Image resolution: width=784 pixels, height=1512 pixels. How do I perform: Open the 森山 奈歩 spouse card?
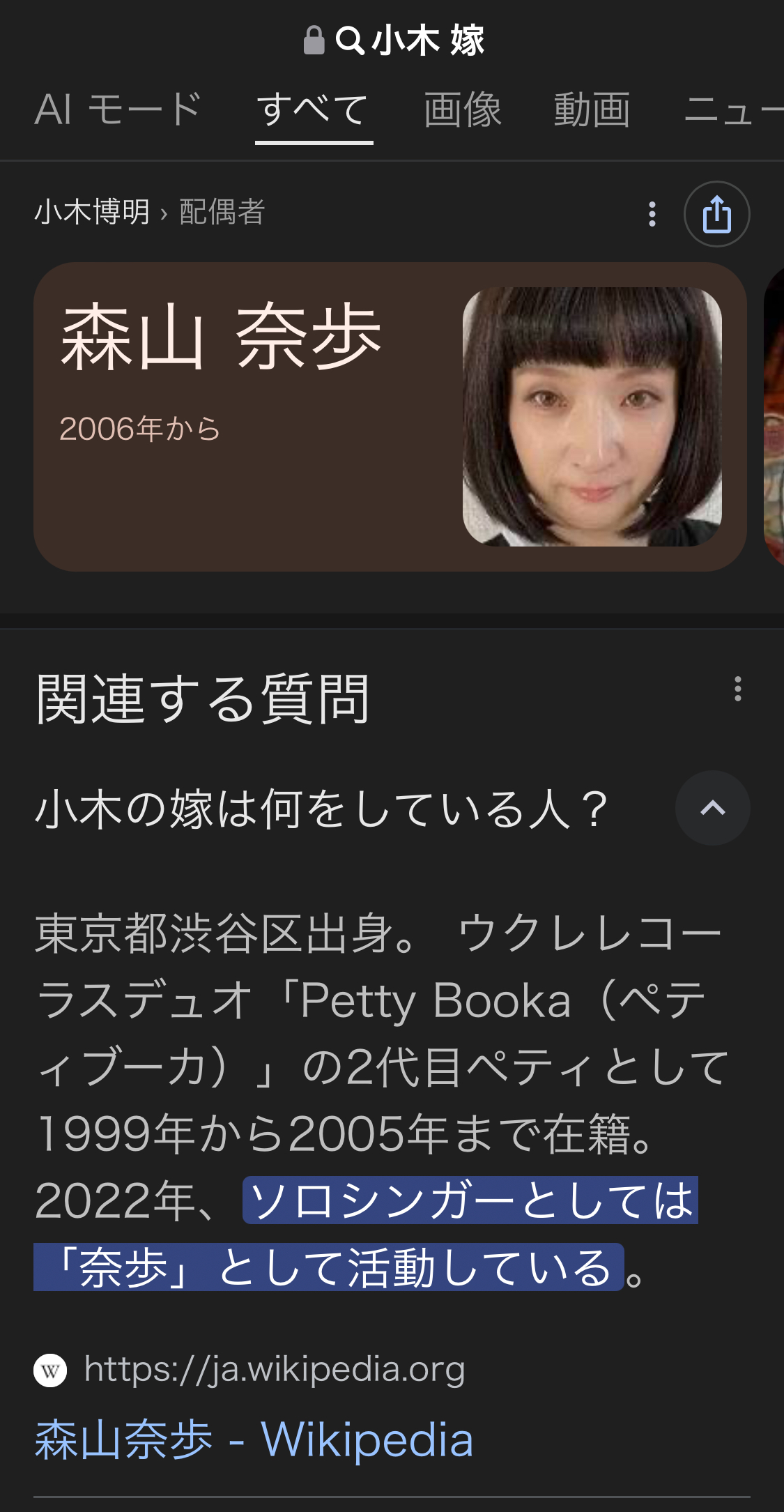point(389,416)
